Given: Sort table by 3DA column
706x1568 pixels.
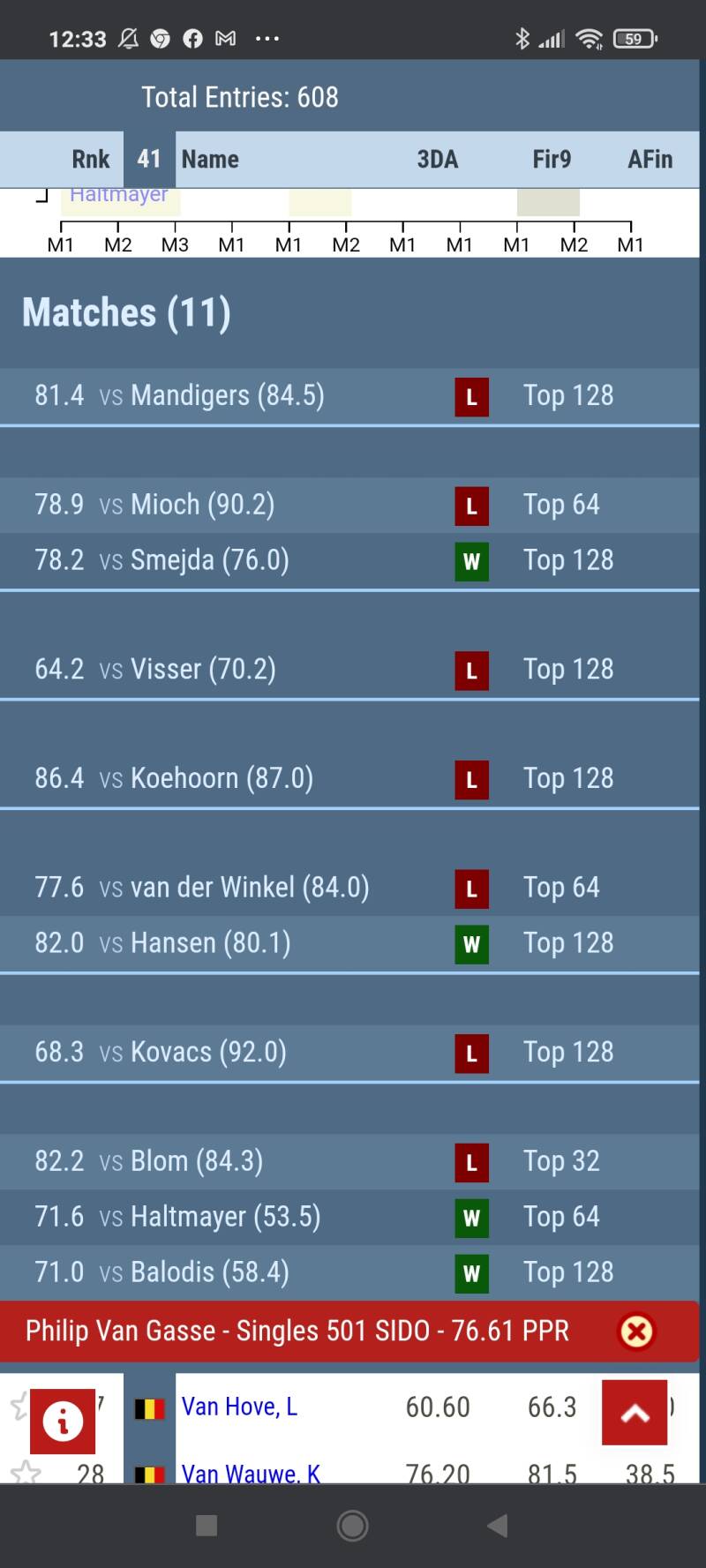Looking at the screenshot, I should (x=437, y=160).
